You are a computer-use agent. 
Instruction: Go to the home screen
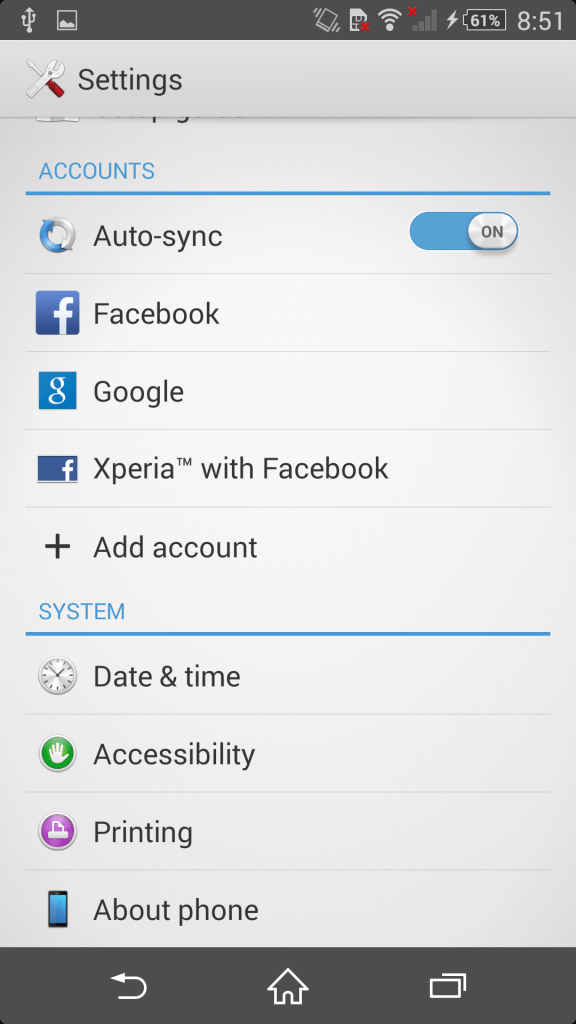[x=288, y=985]
